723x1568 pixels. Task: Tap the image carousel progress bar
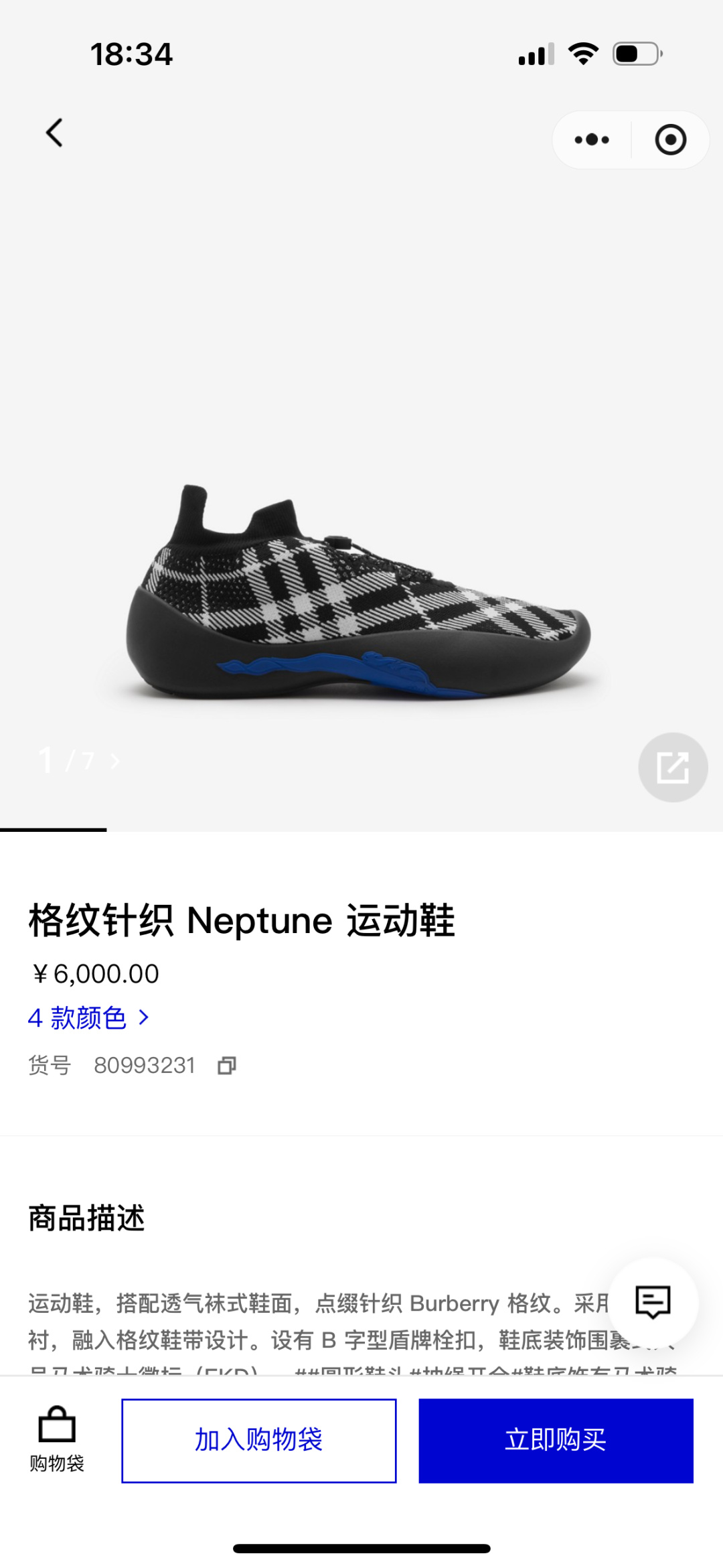pyautogui.click(x=54, y=831)
